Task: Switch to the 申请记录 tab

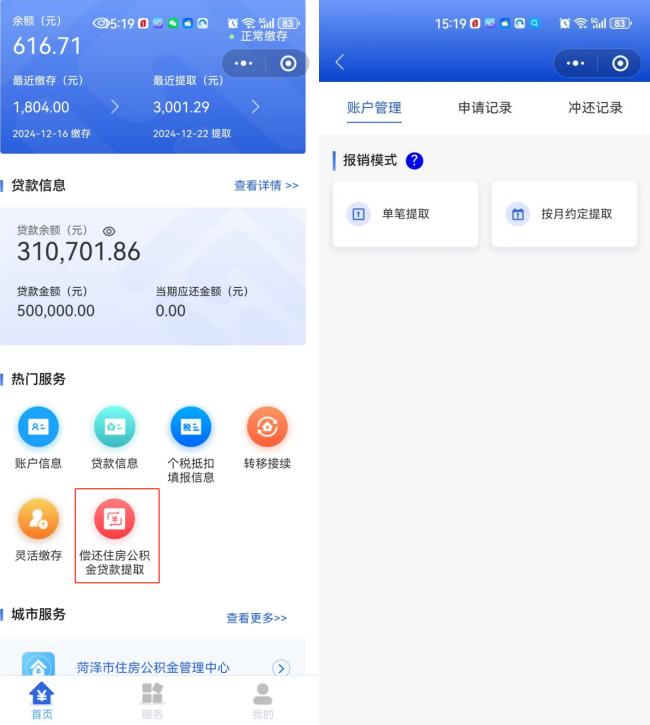Action: pos(485,108)
